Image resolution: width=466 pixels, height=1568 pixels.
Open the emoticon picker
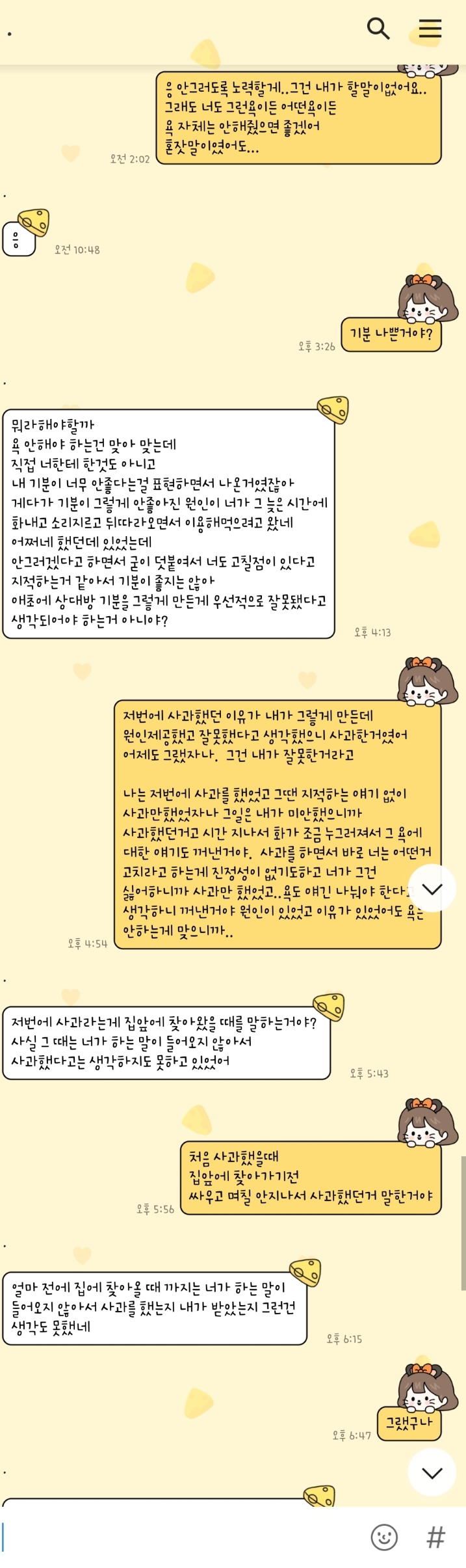click(x=384, y=1537)
